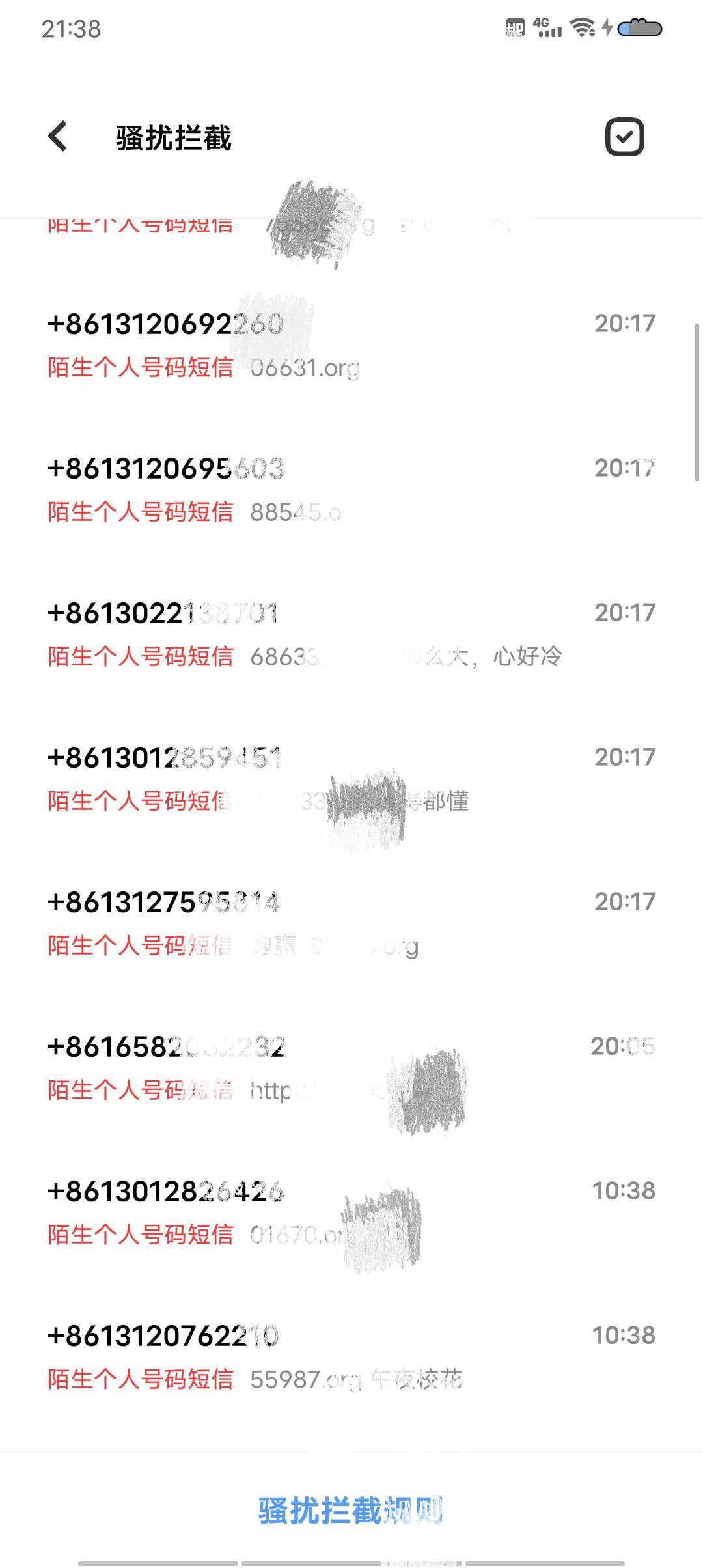Open the blocked SMS received at 20:05

pyautogui.click(x=351, y=1068)
